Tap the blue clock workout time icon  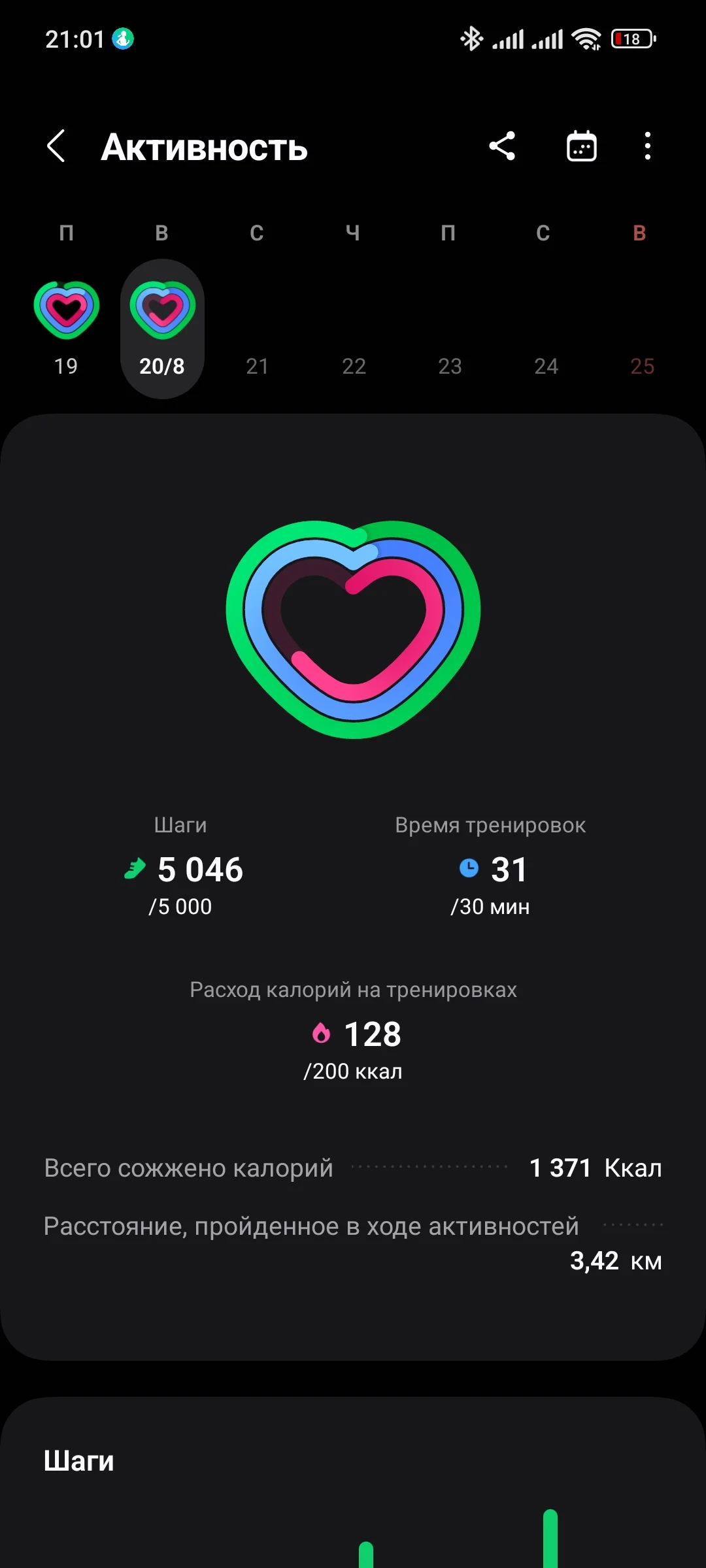(469, 868)
